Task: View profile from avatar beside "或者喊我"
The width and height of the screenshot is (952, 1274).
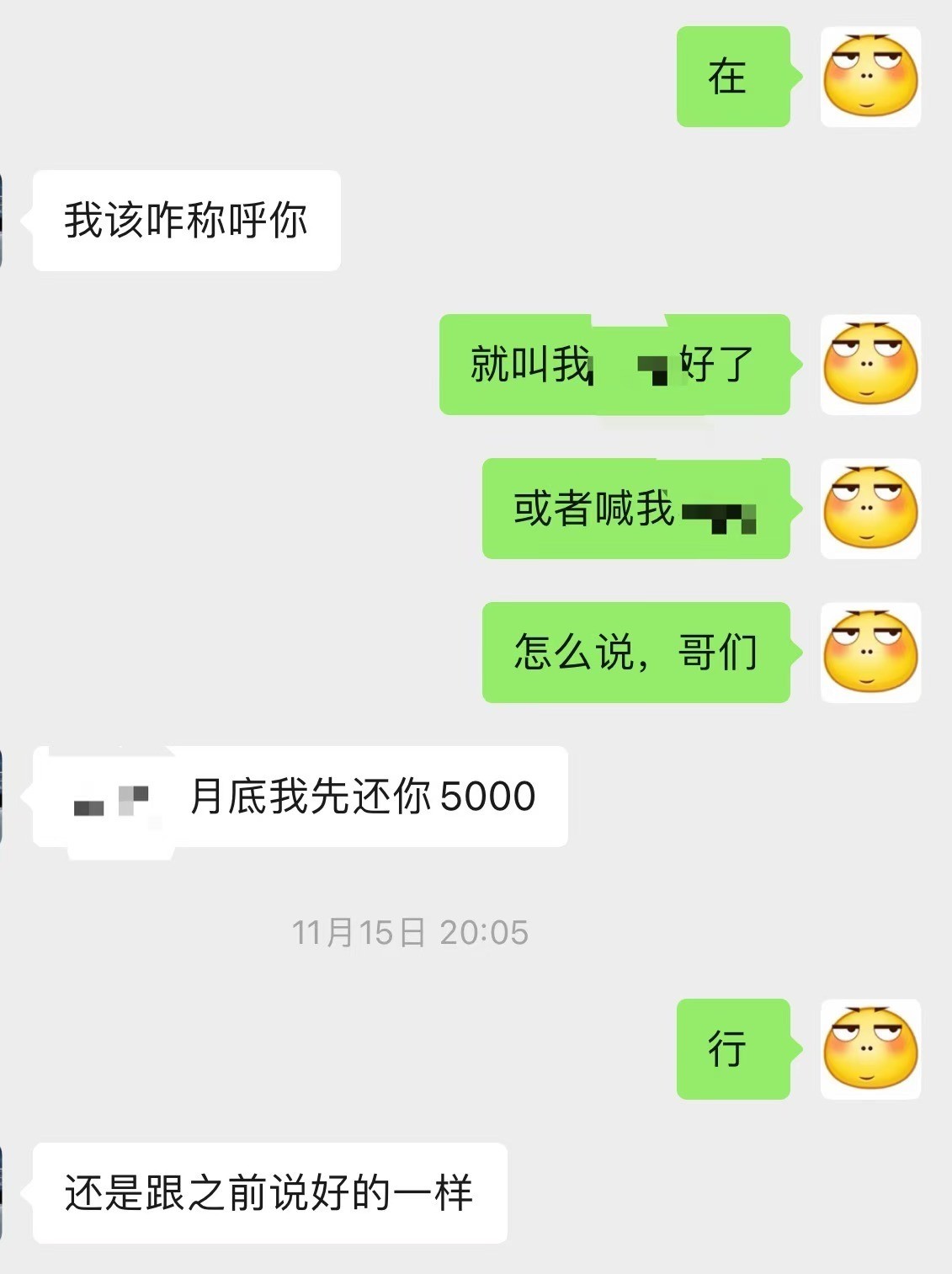Action: pos(870,509)
